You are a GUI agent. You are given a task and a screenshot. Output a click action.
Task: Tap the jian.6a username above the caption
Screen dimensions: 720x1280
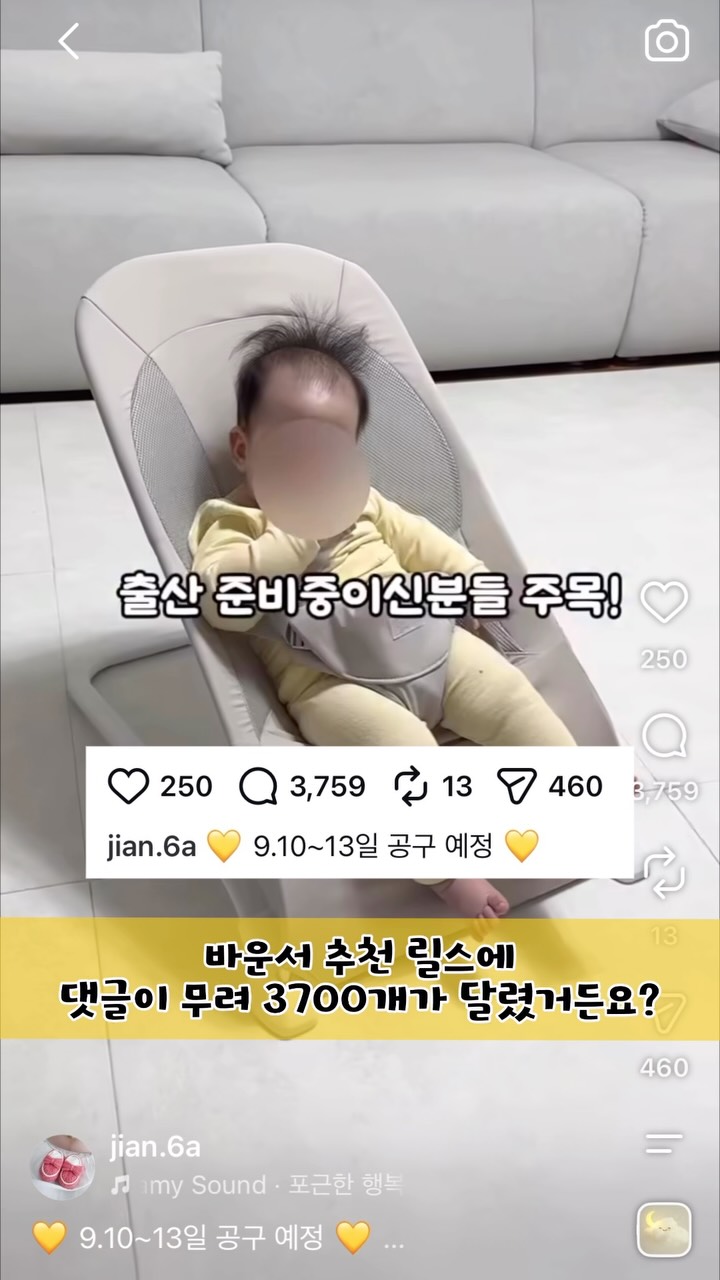click(154, 1146)
